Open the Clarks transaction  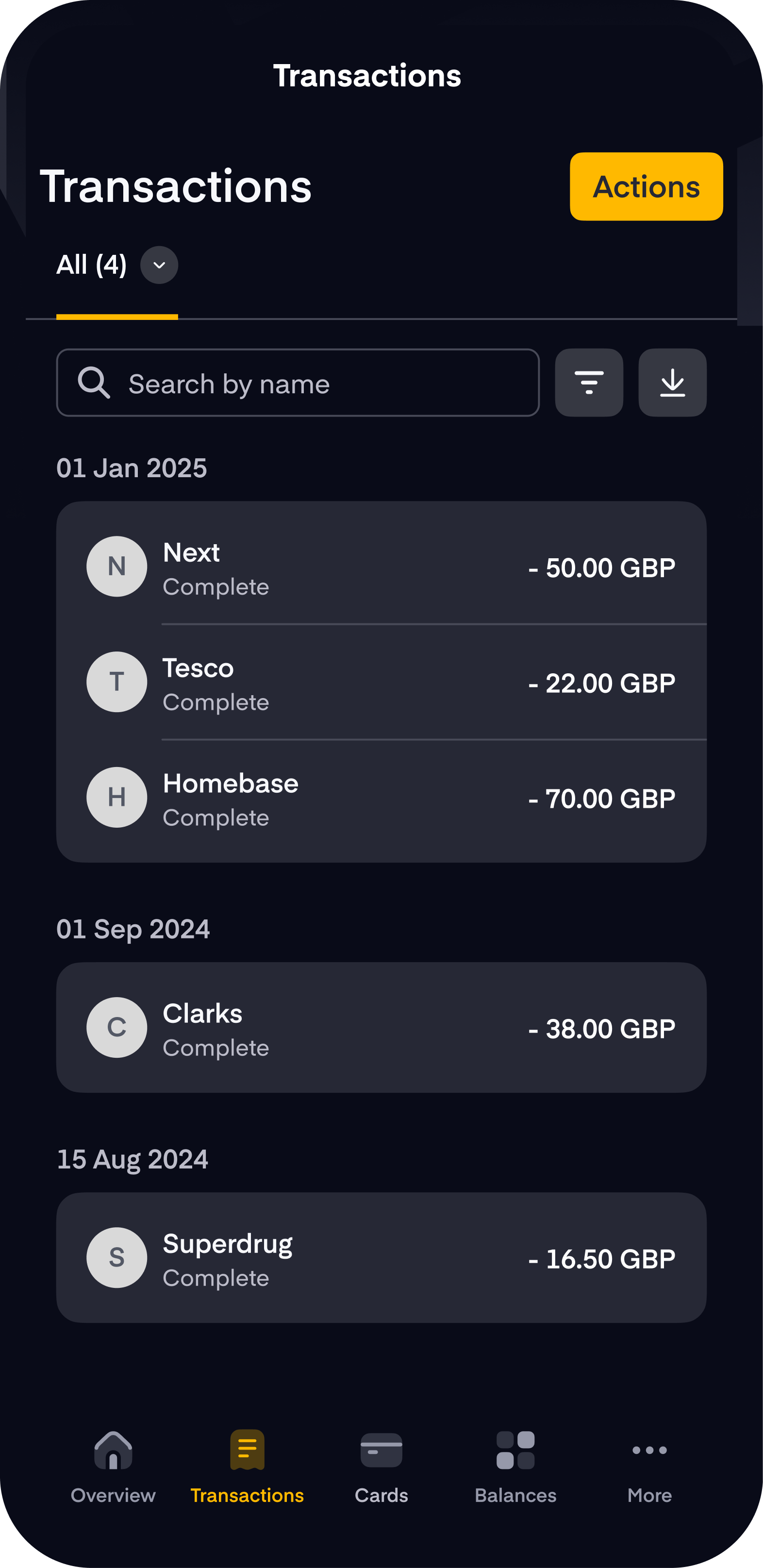coord(381,1028)
